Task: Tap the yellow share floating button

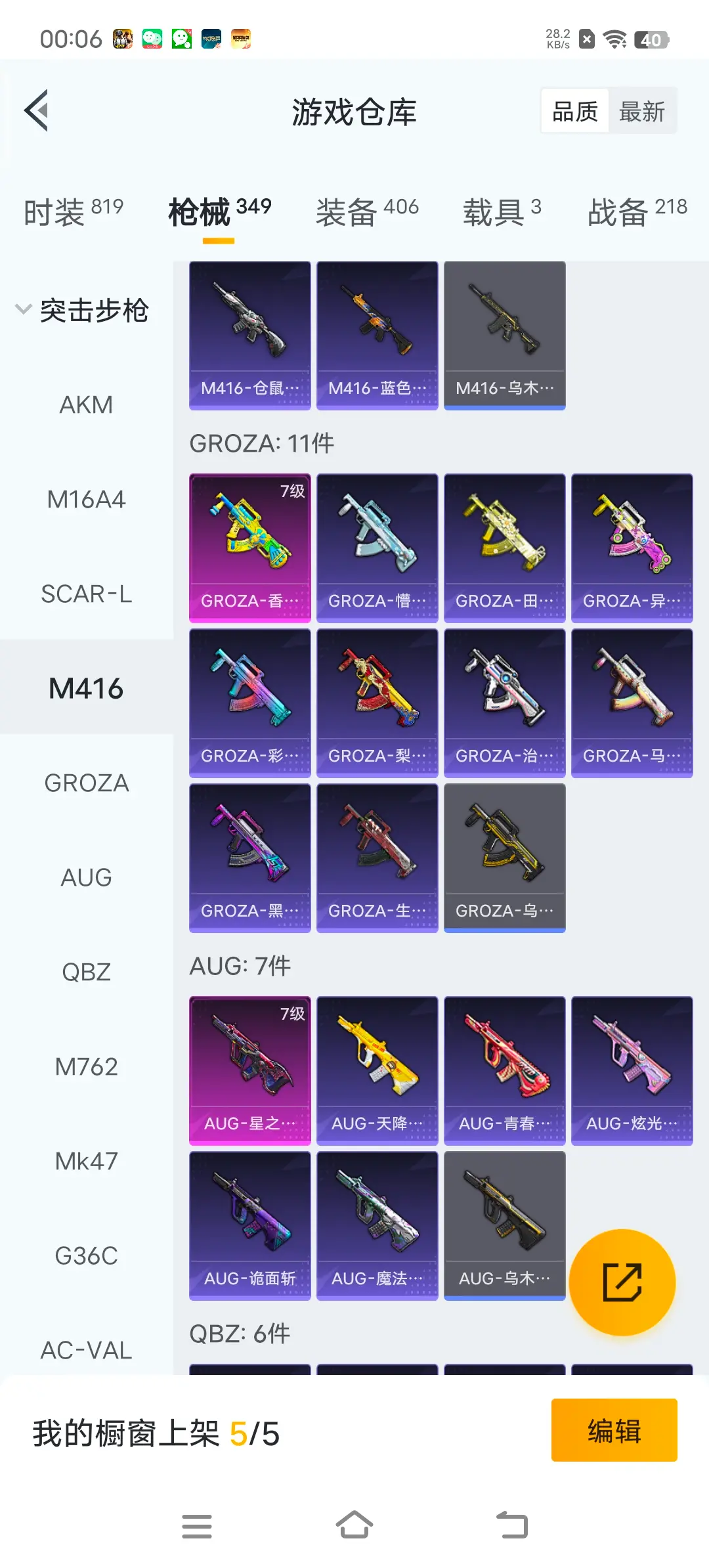Action: pos(622,1282)
